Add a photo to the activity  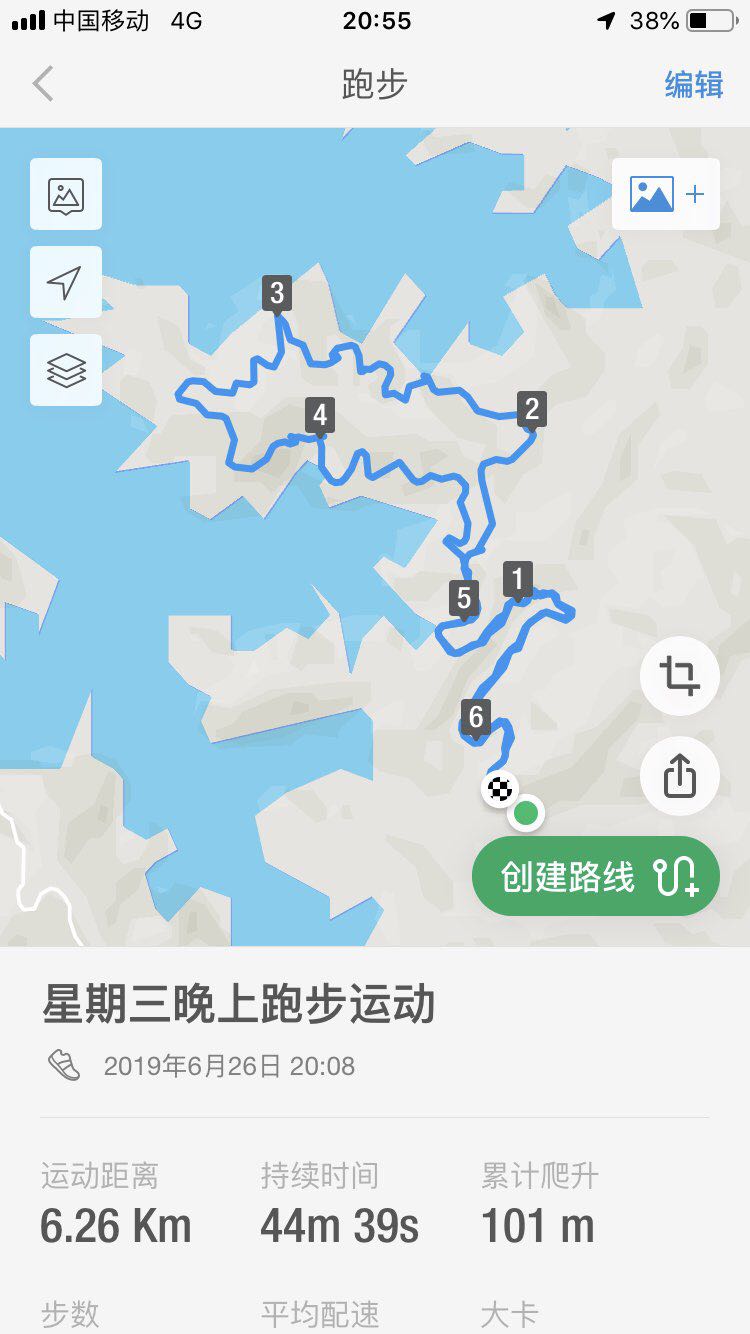click(x=666, y=194)
